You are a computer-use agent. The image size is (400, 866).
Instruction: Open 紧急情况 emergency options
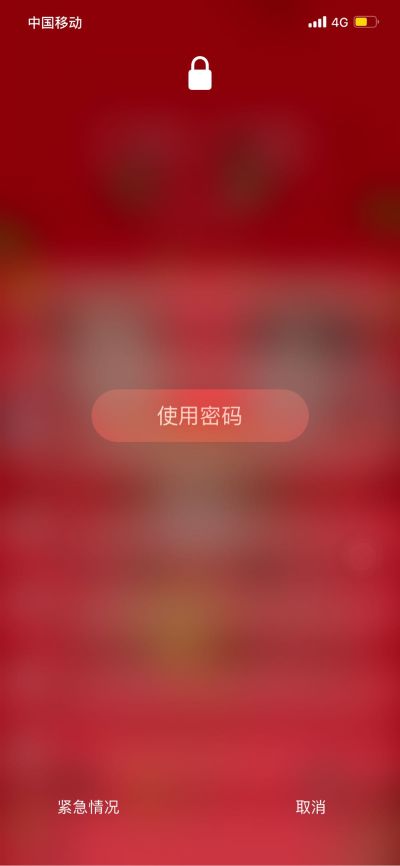88,807
